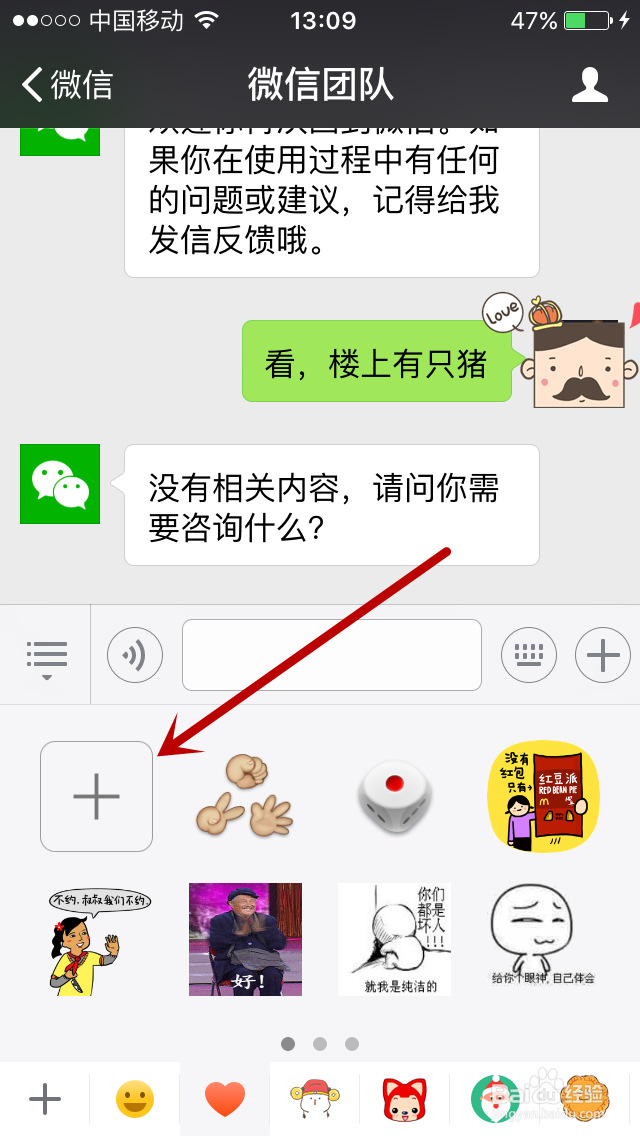Screen dimensions: 640x1136
Task: Send rock-paper-scissors hands sticker
Action: 244,796
